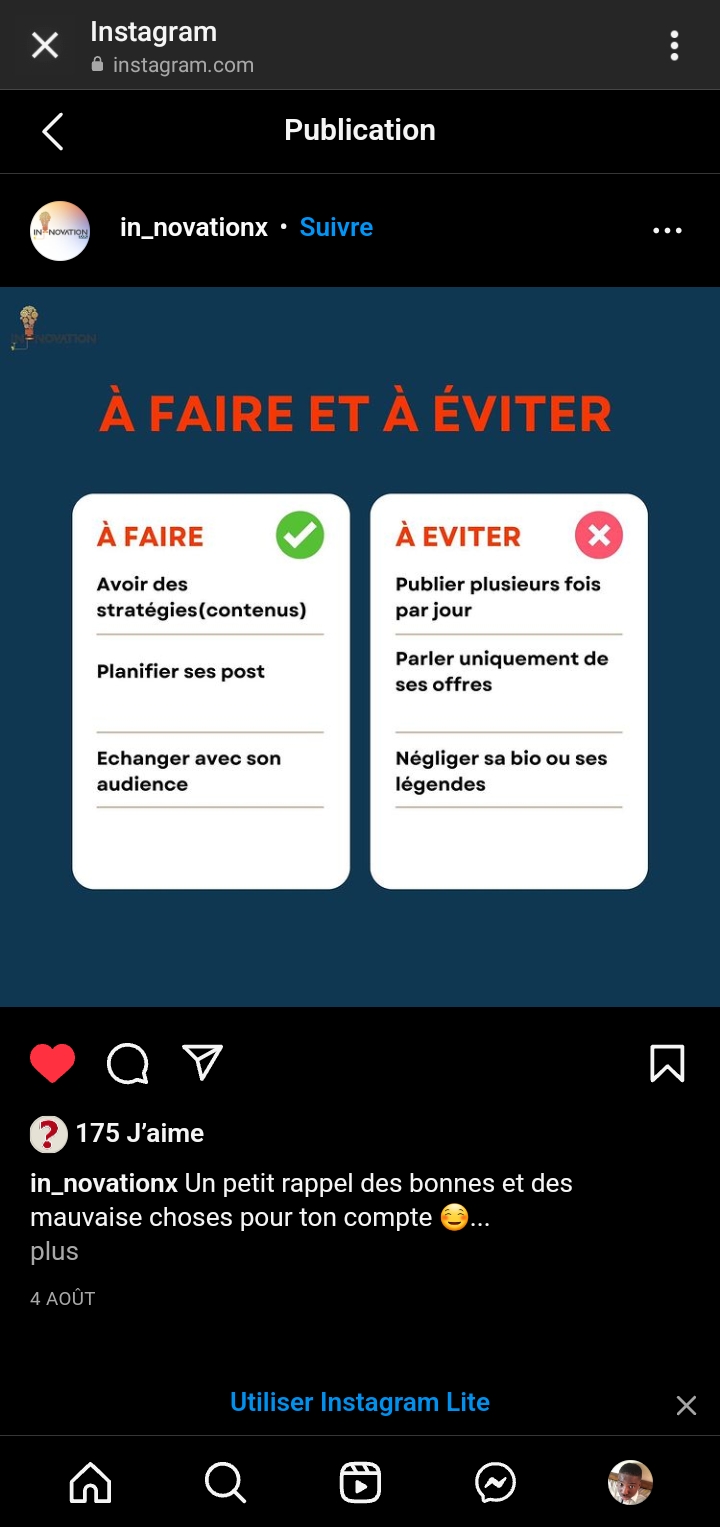720x1527 pixels.
Task: Tap the in_novationx username in post header
Action: point(194,228)
